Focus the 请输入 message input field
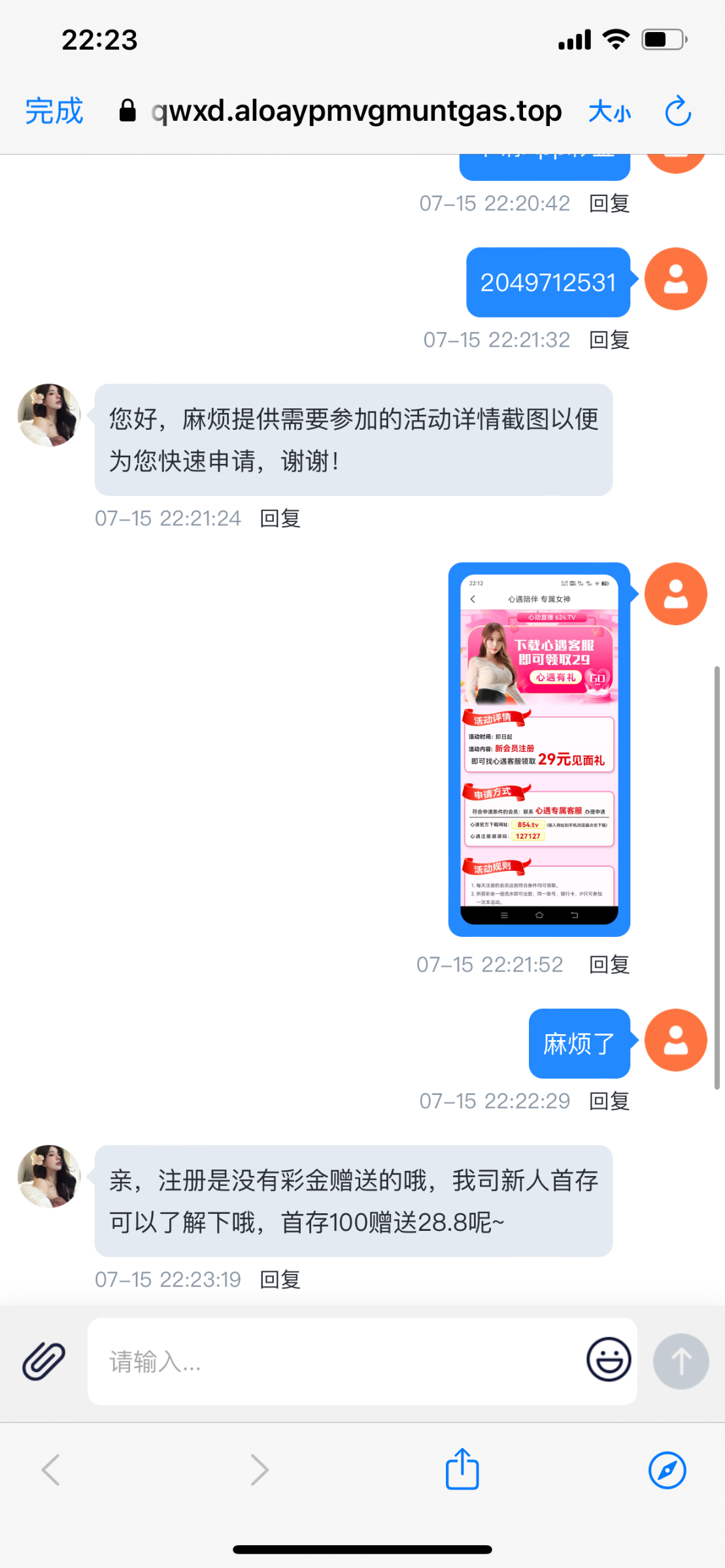Viewport: 725px width, 1568px height. 333,1362
